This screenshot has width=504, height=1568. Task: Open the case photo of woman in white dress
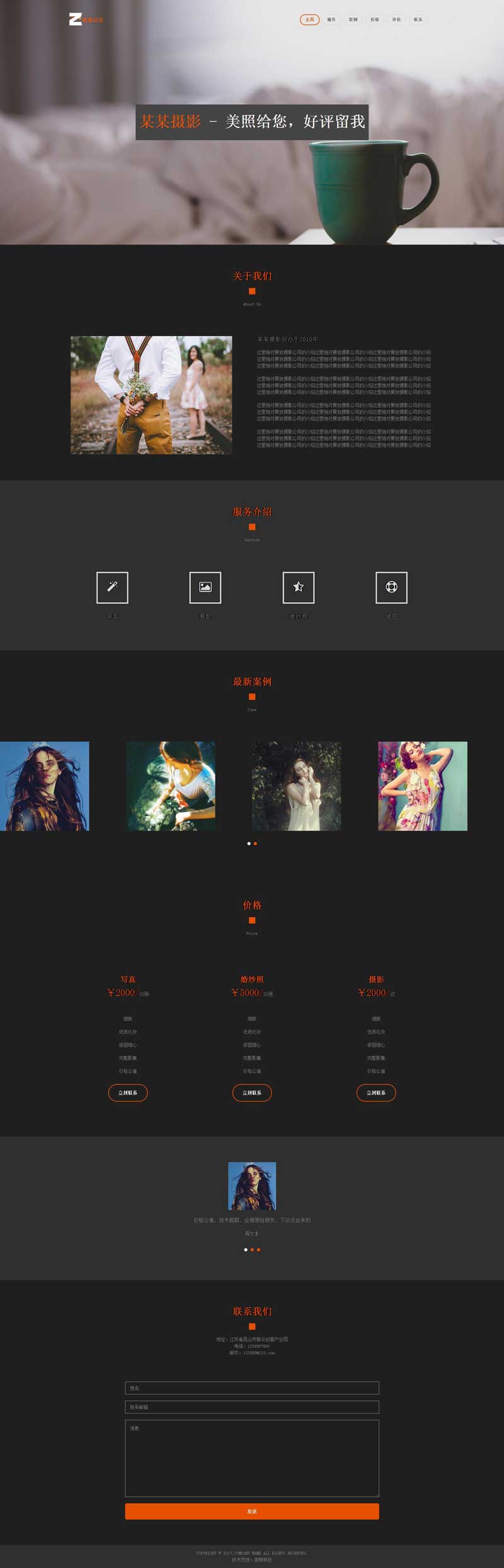tap(297, 786)
